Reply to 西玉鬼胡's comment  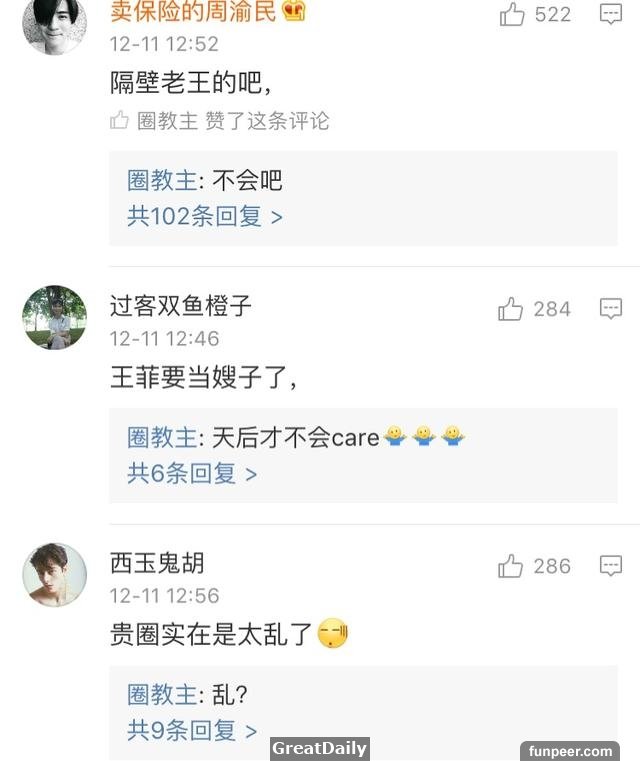click(x=610, y=566)
